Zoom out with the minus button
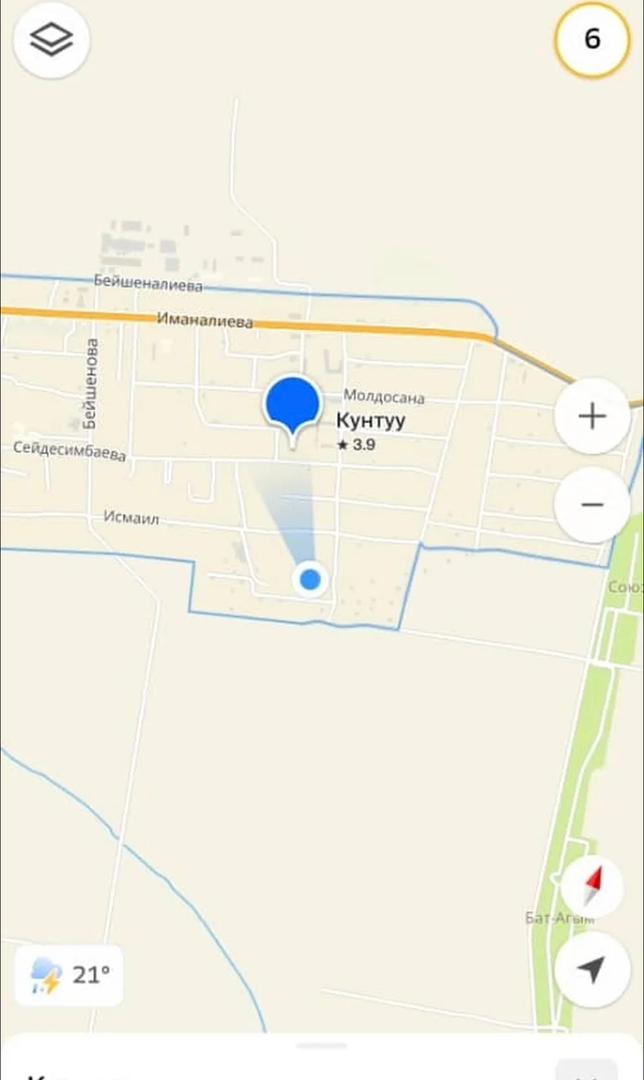644x1080 pixels. (x=592, y=505)
